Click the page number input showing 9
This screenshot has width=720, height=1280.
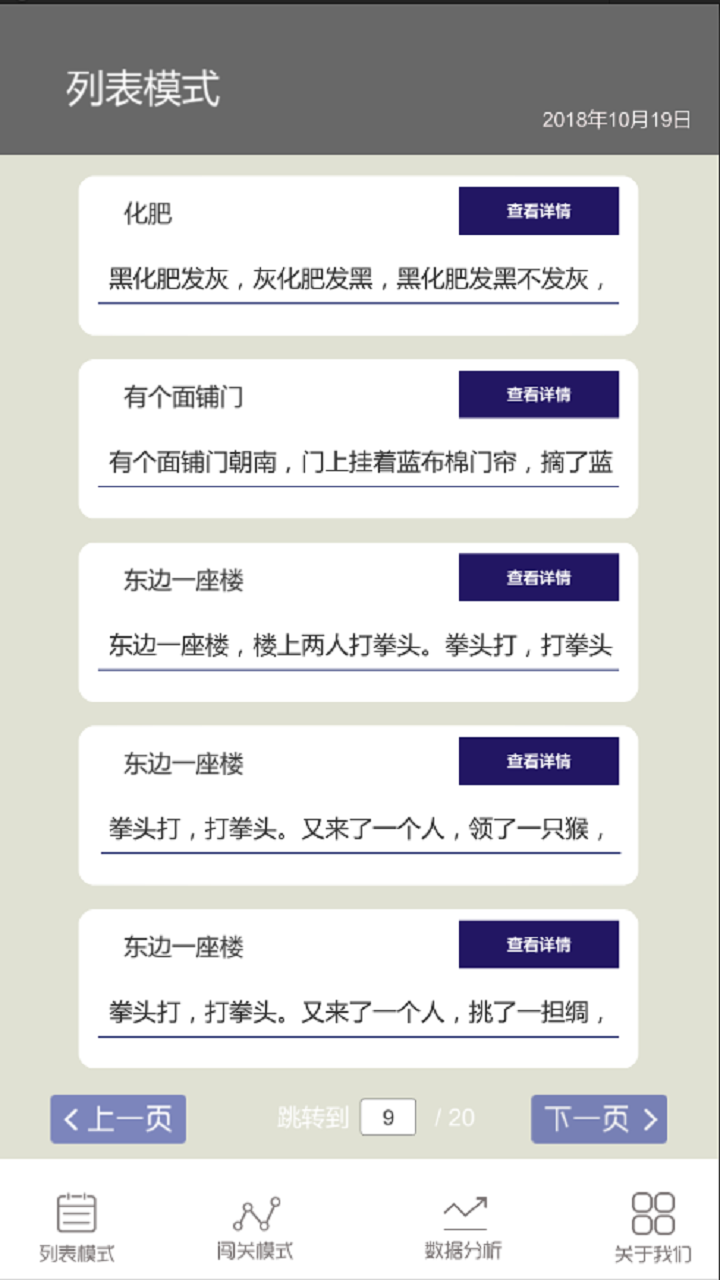pyautogui.click(x=387, y=1117)
